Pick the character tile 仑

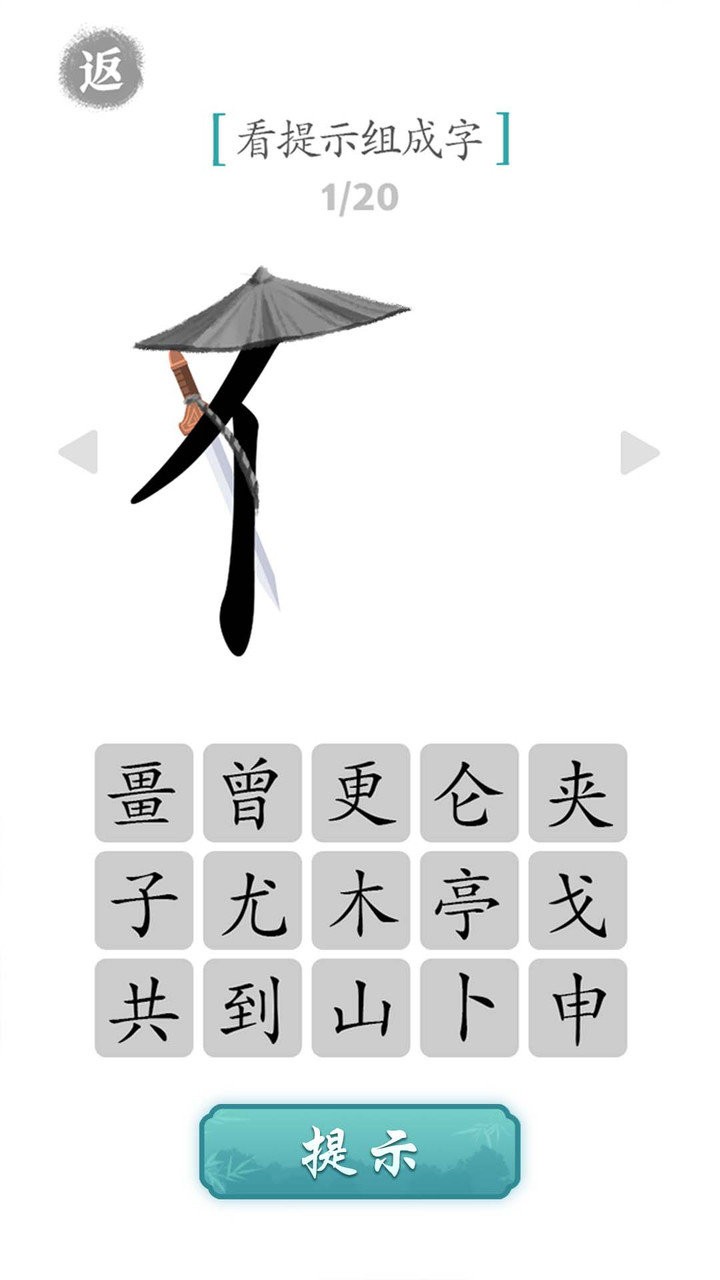[x=469, y=792]
